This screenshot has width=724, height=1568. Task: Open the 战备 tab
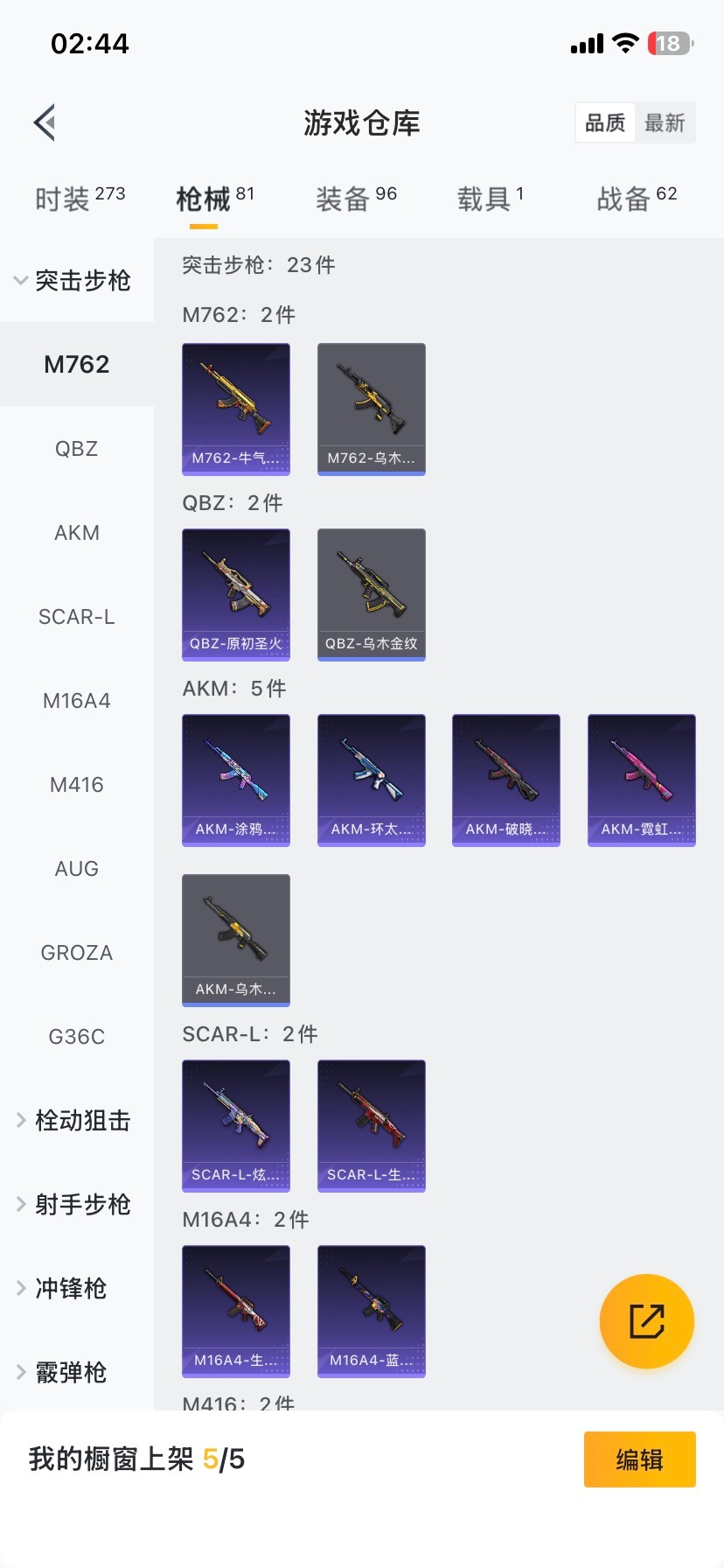[636, 199]
